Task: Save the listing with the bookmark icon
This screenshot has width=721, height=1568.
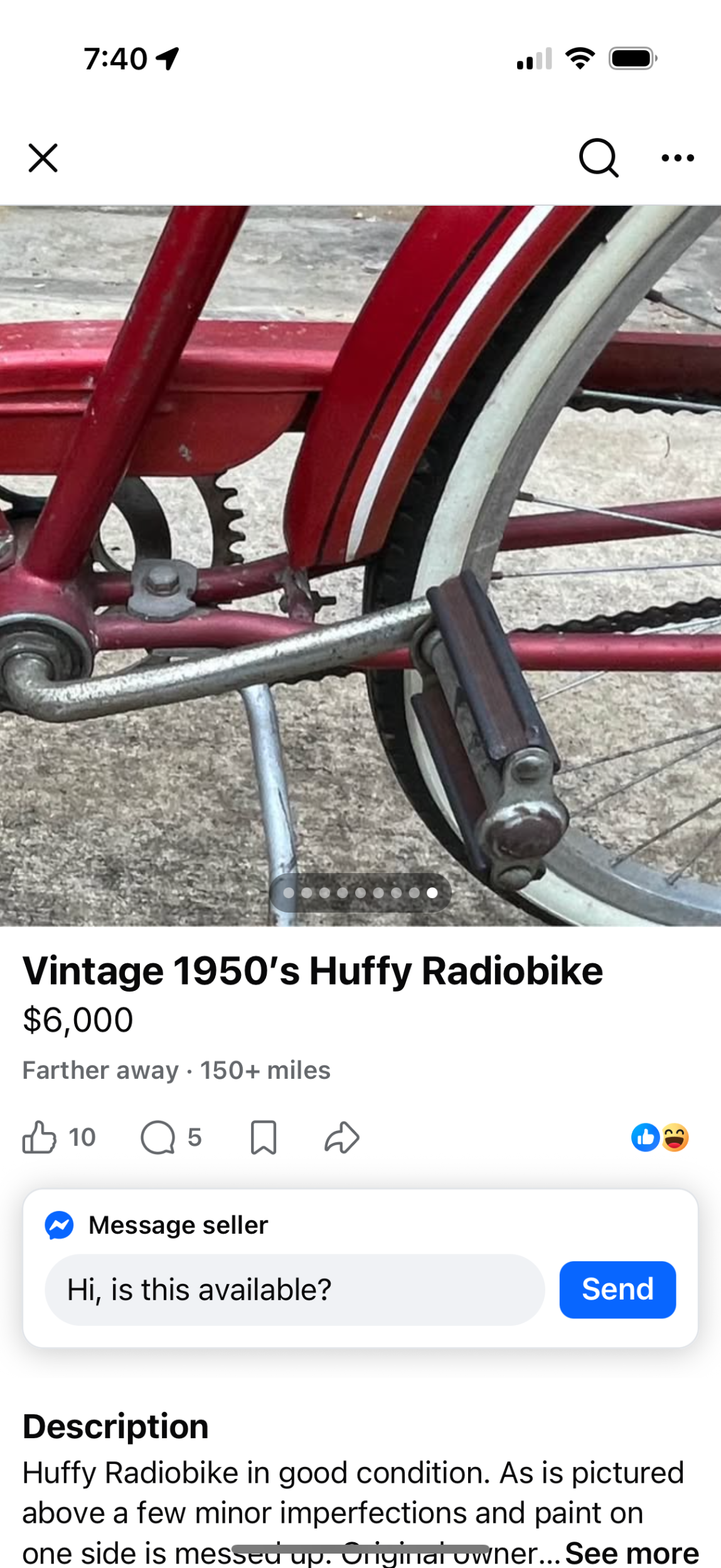Action: (x=264, y=1137)
